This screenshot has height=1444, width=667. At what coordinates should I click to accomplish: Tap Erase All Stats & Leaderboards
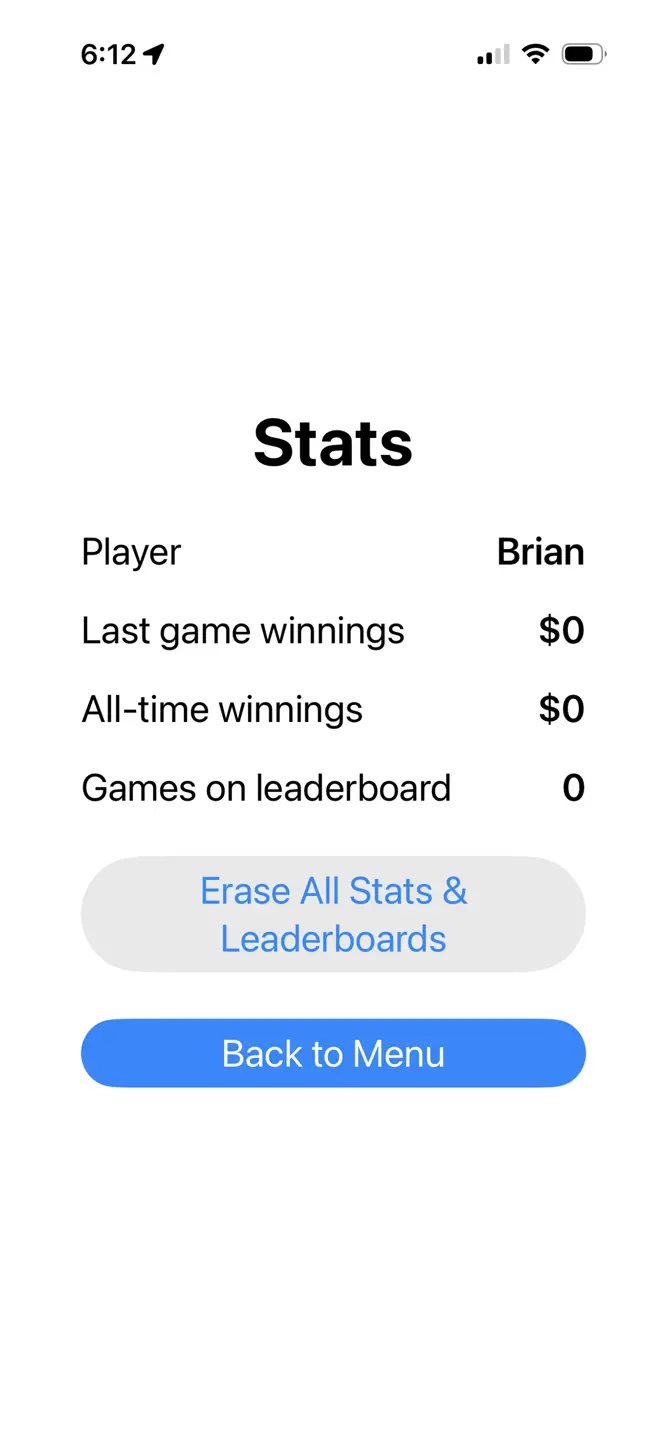point(333,914)
